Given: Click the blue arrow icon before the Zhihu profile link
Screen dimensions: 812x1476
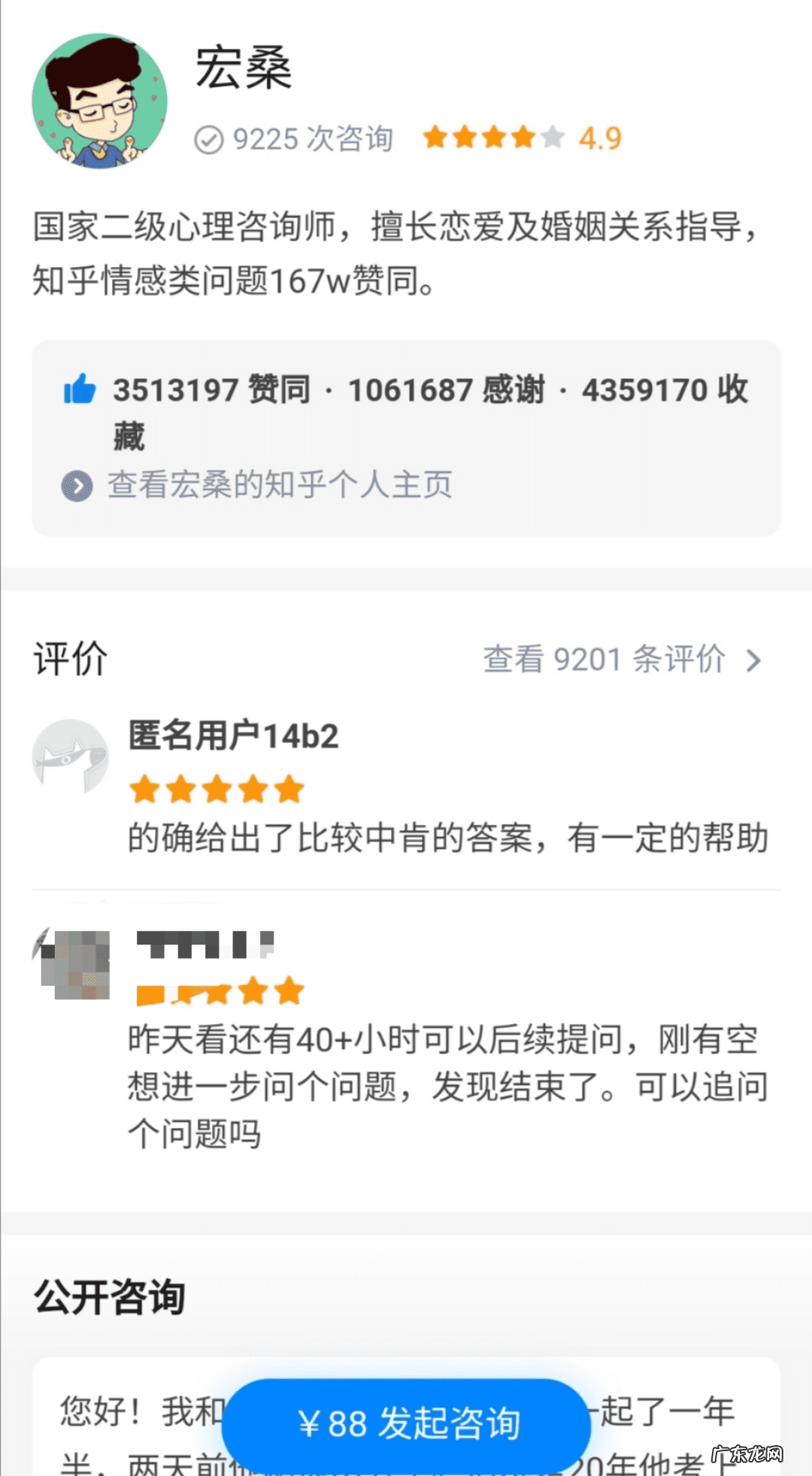Looking at the screenshot, I should pyautogui.click(x=76, y=487).
